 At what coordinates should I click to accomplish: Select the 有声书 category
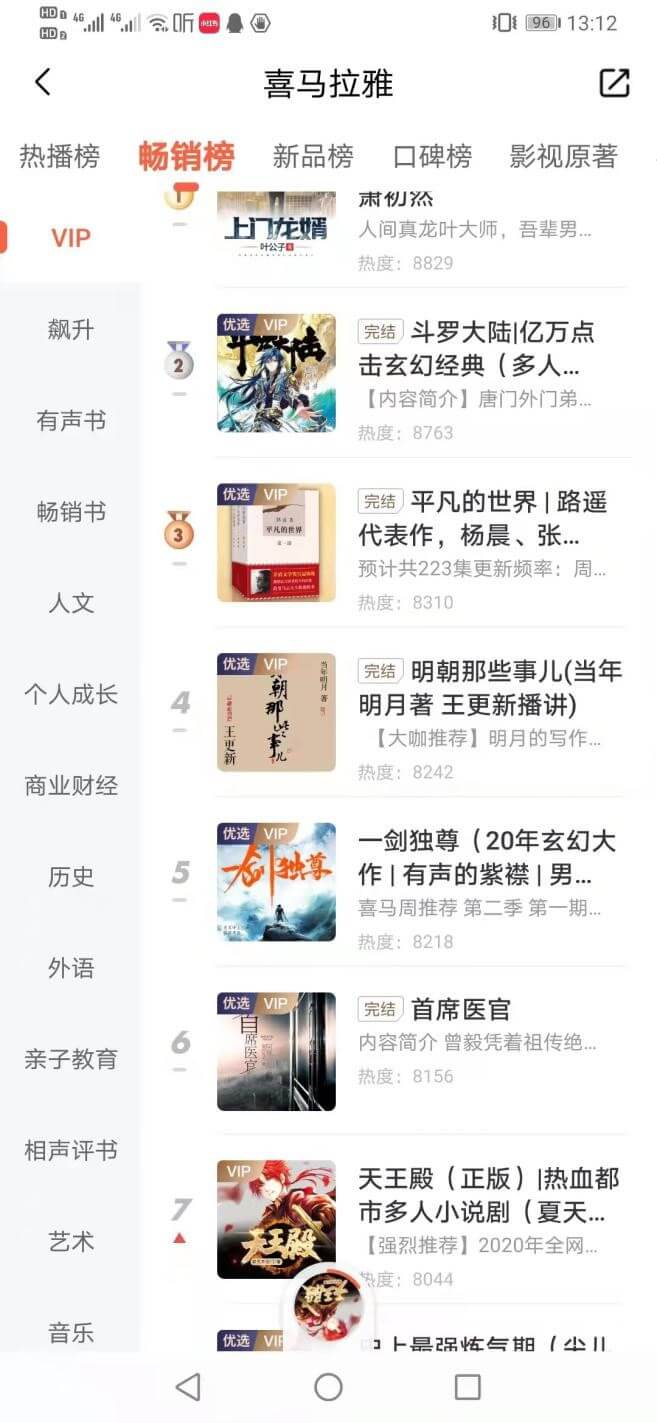click(71, 420)
